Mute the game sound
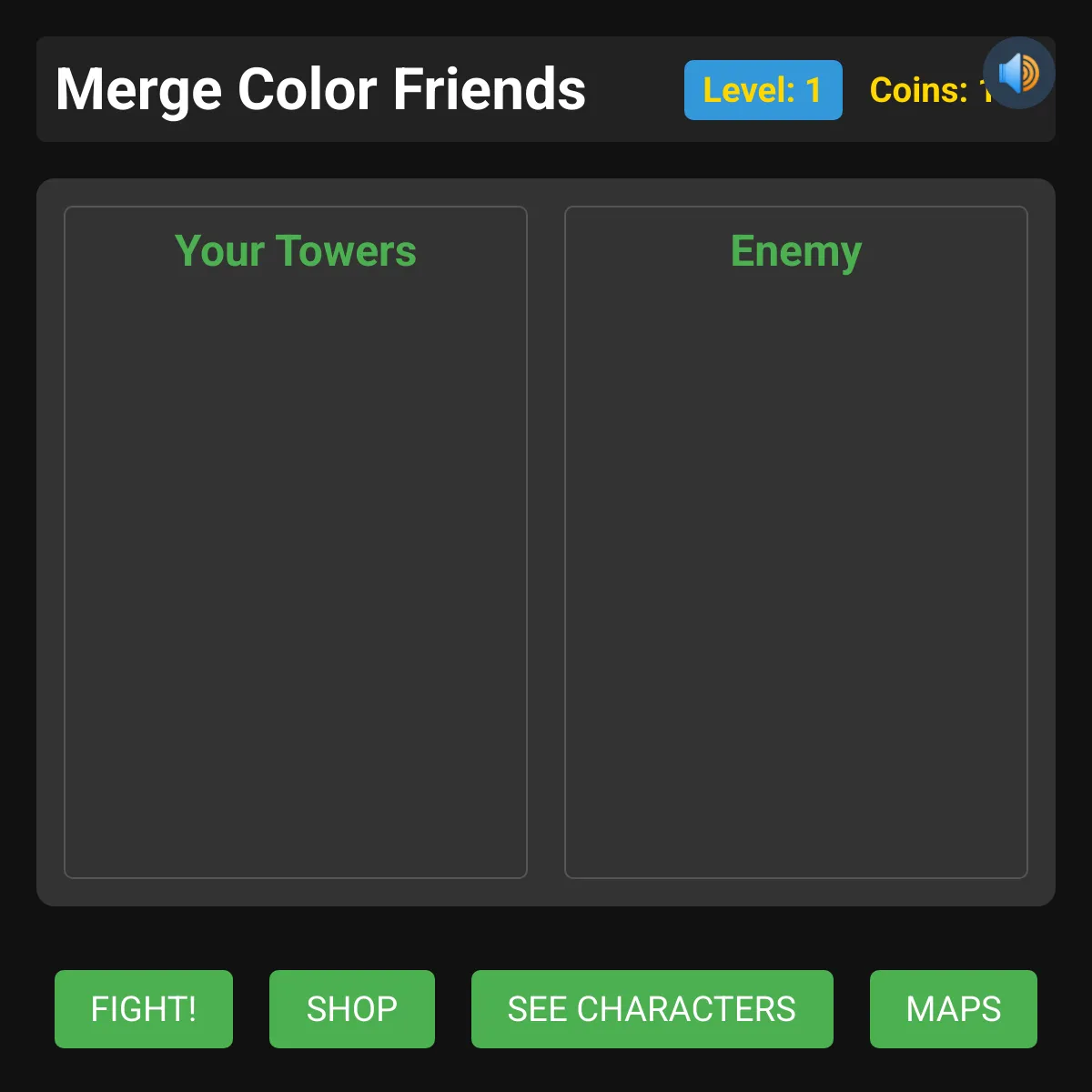The width and height of the screenshot is (1092, 1092). (1018, 73)
